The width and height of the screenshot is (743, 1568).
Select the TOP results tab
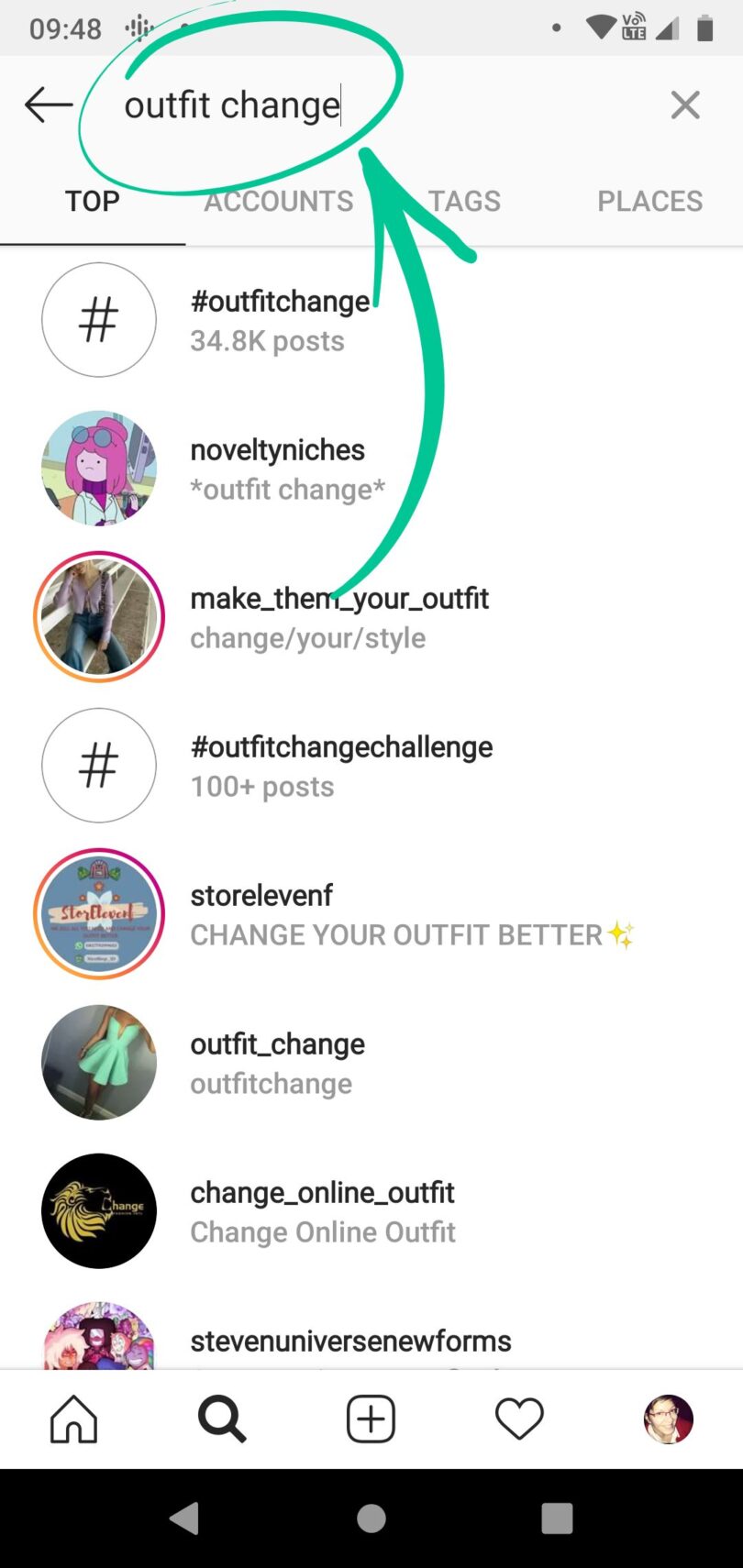pyautogui.click(x=92, y=201)
